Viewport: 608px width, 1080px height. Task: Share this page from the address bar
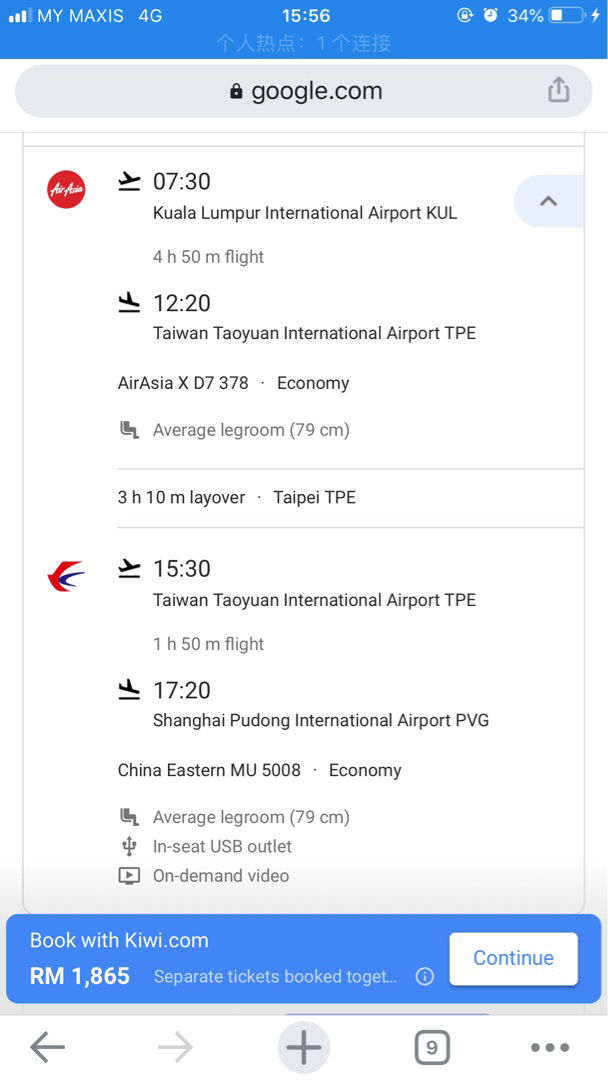[x=558, y=90]
